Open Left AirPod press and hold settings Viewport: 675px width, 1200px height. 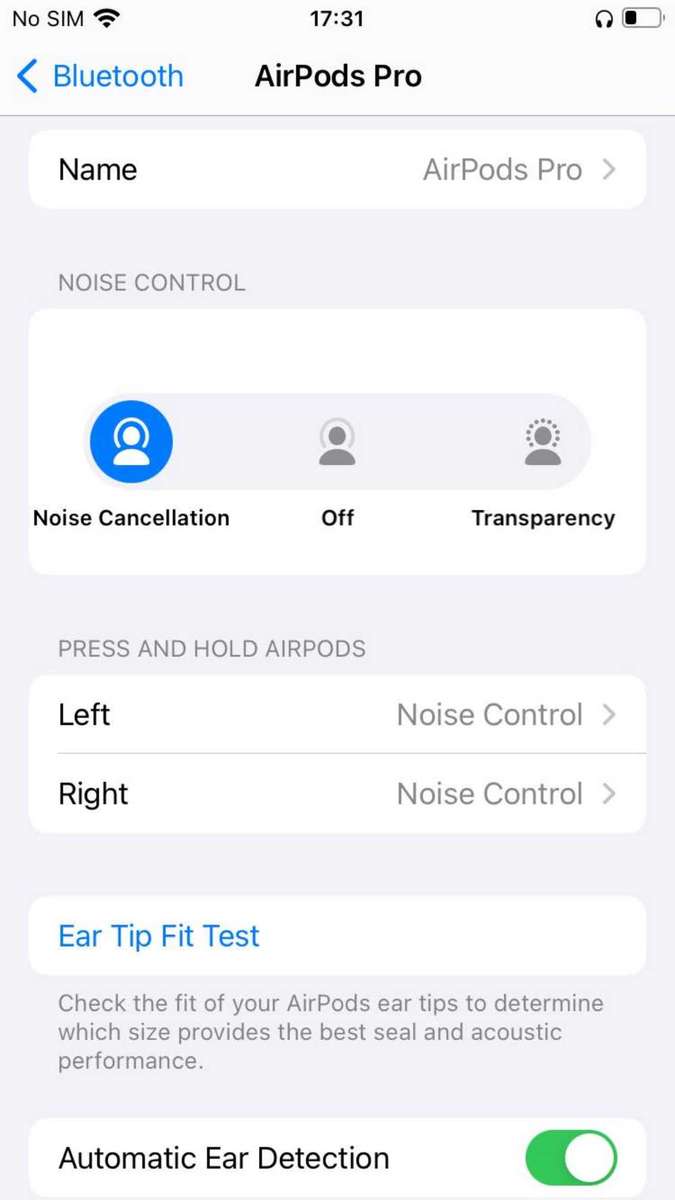(337, 715)
